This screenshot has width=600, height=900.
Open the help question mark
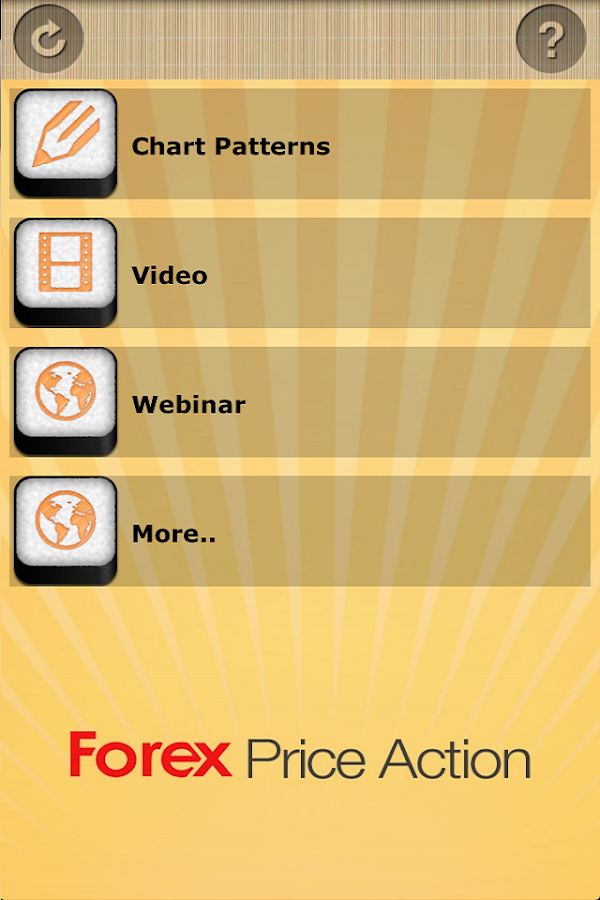(551, 39)
